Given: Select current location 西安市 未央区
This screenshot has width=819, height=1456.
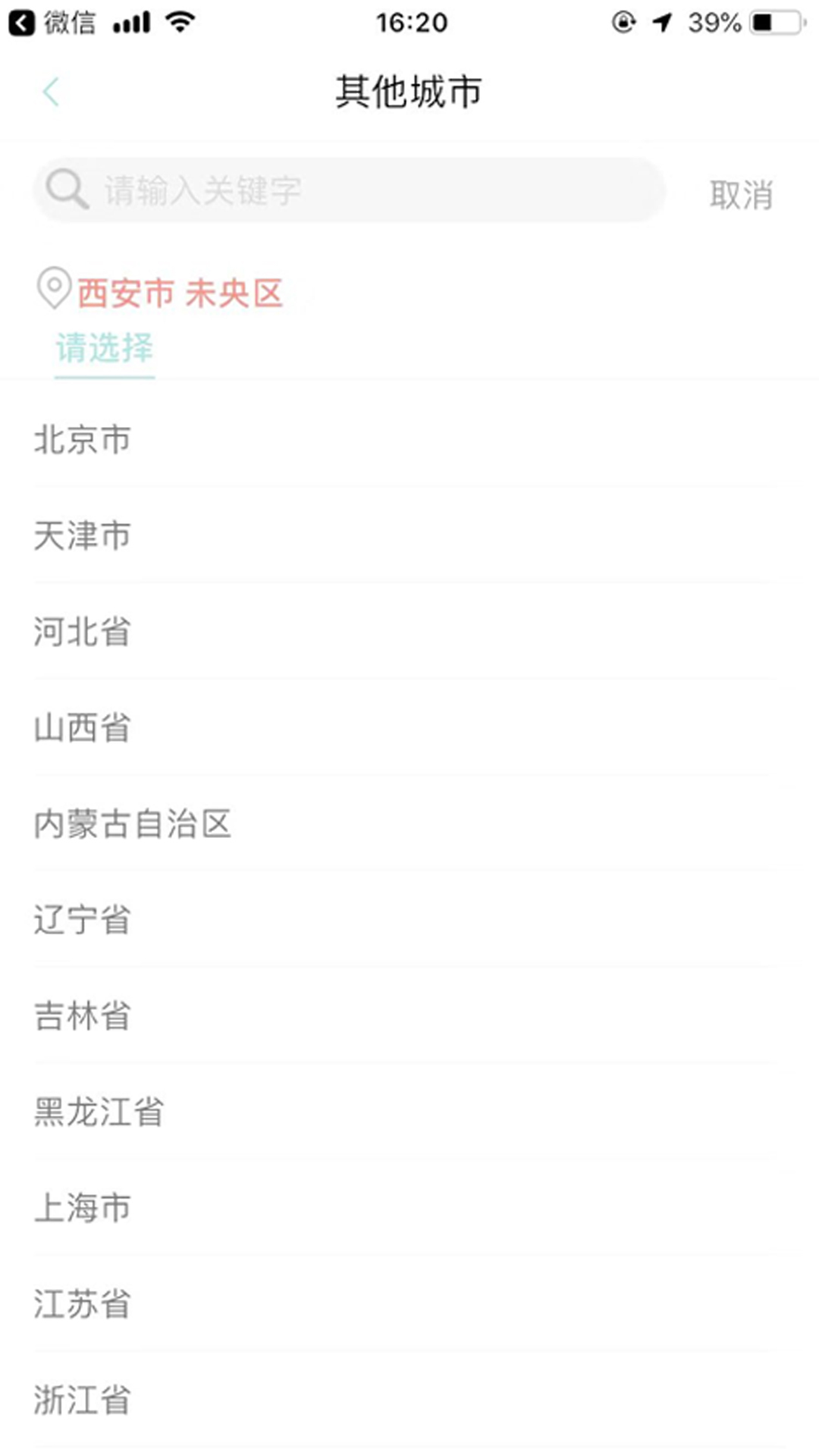Looking at the screenshot, I should point(180,293).
